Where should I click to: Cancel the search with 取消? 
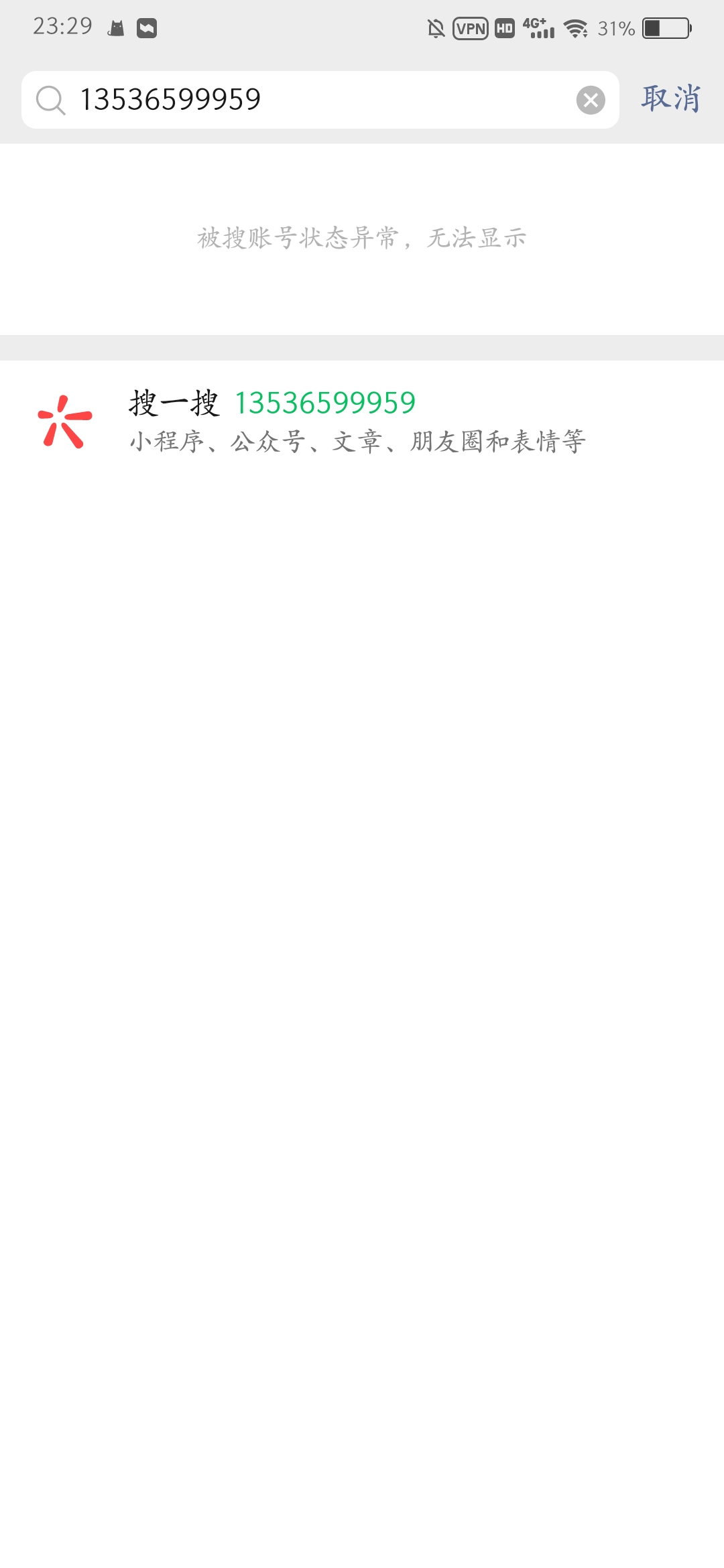[x=671, y=99]
